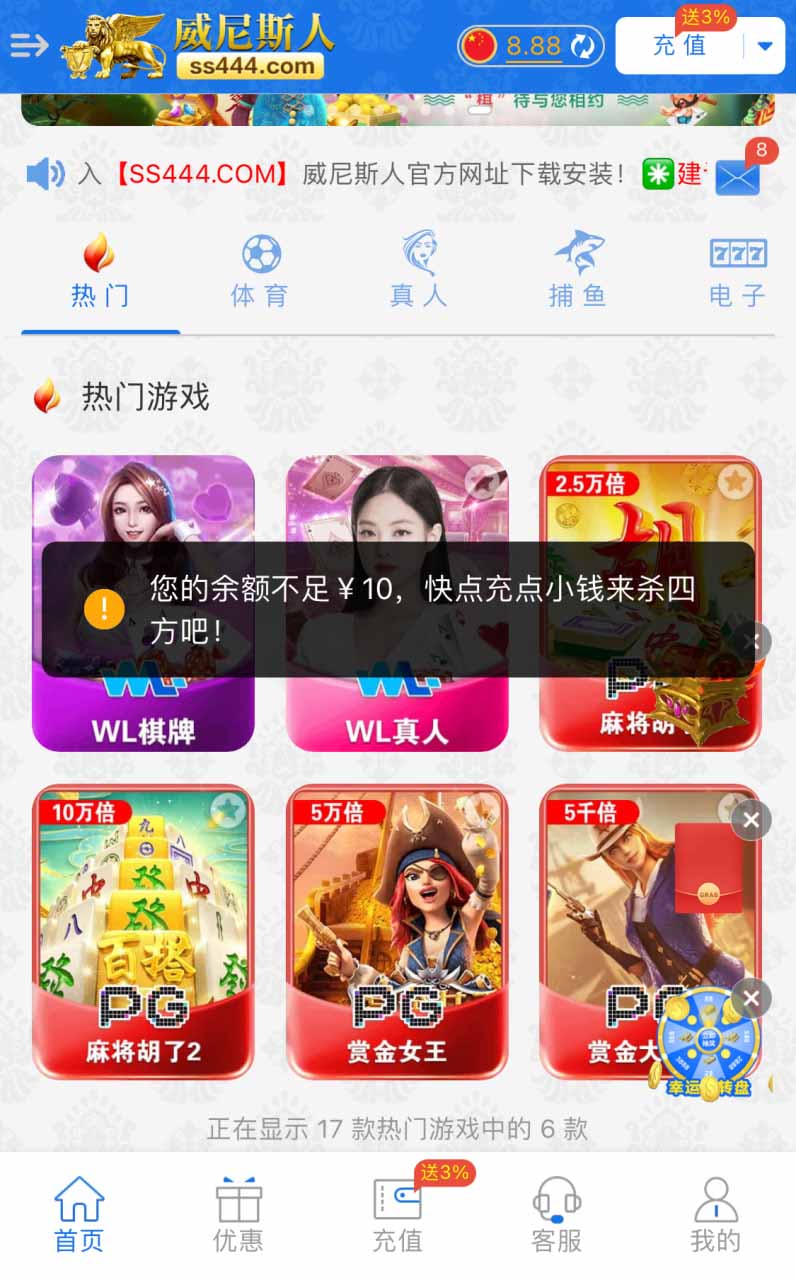Grab the floating red envelope

708,868
